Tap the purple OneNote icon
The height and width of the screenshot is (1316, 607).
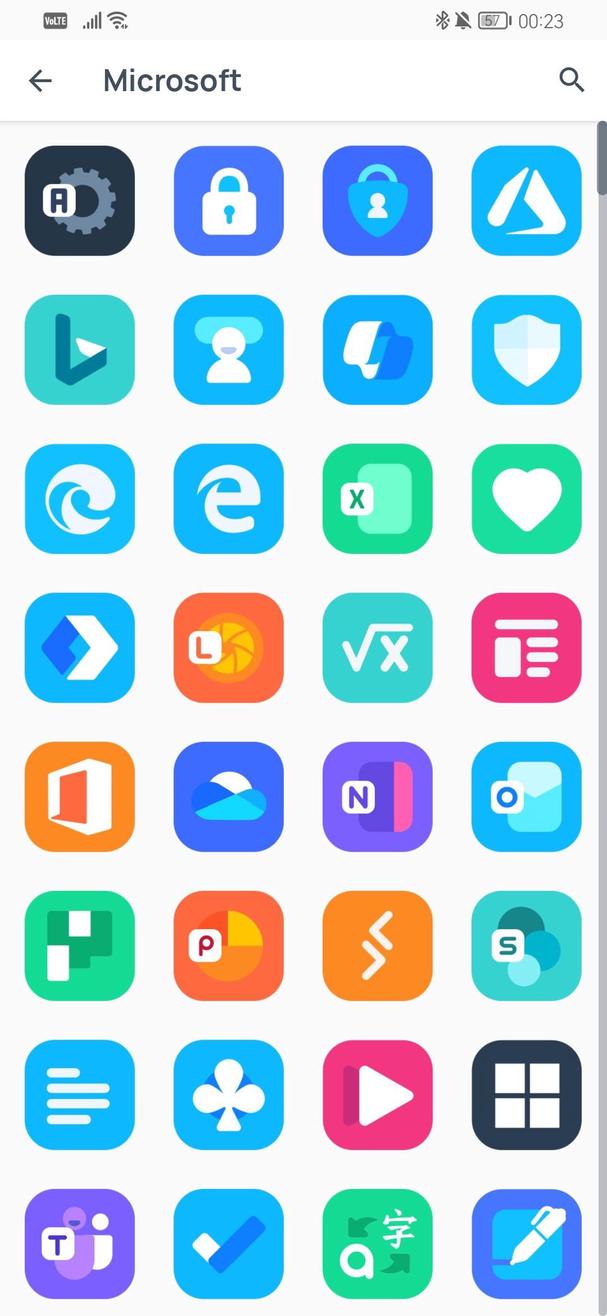tap(378, 797)
